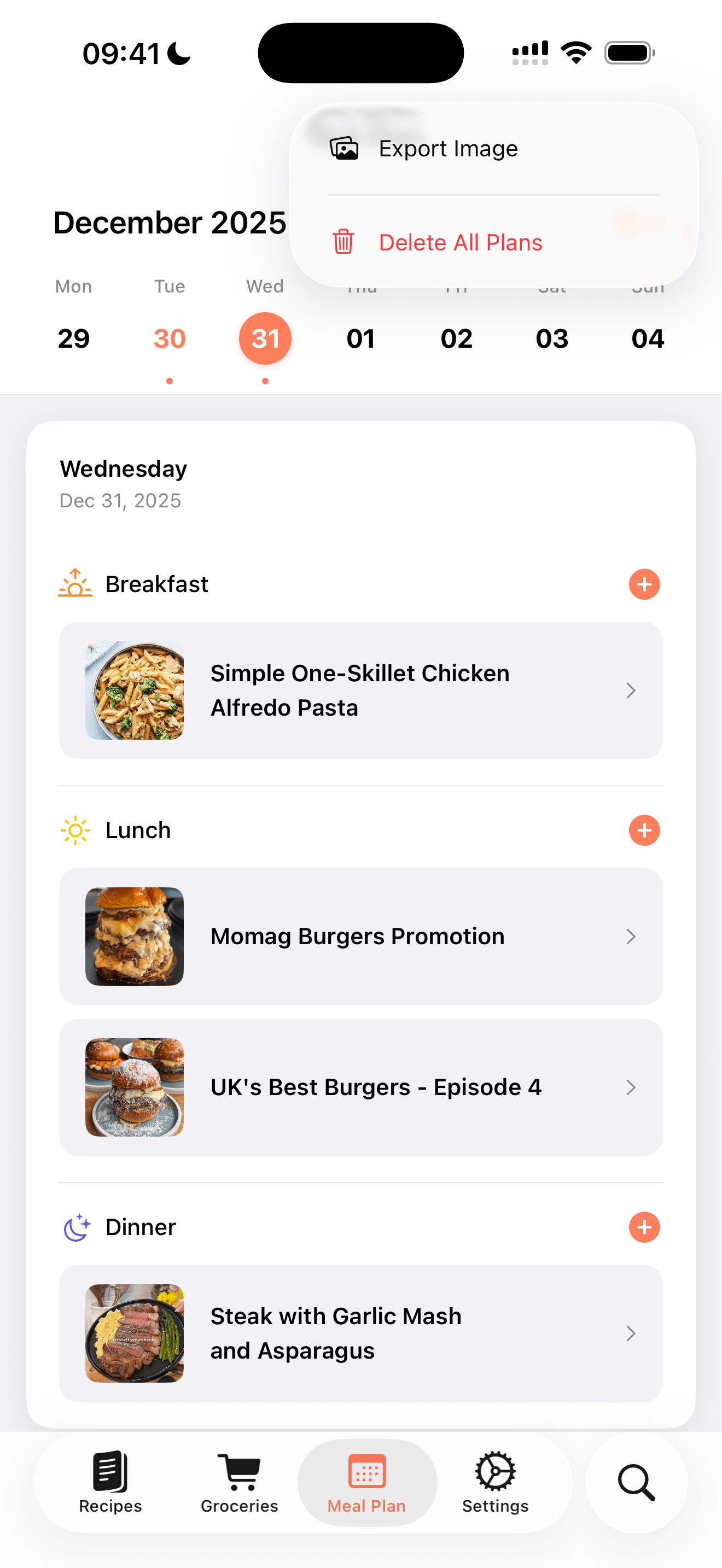Open Simple One-Skillet Chicken Alfredo Pasta
Screen dimensions: 722x1568
360,691
